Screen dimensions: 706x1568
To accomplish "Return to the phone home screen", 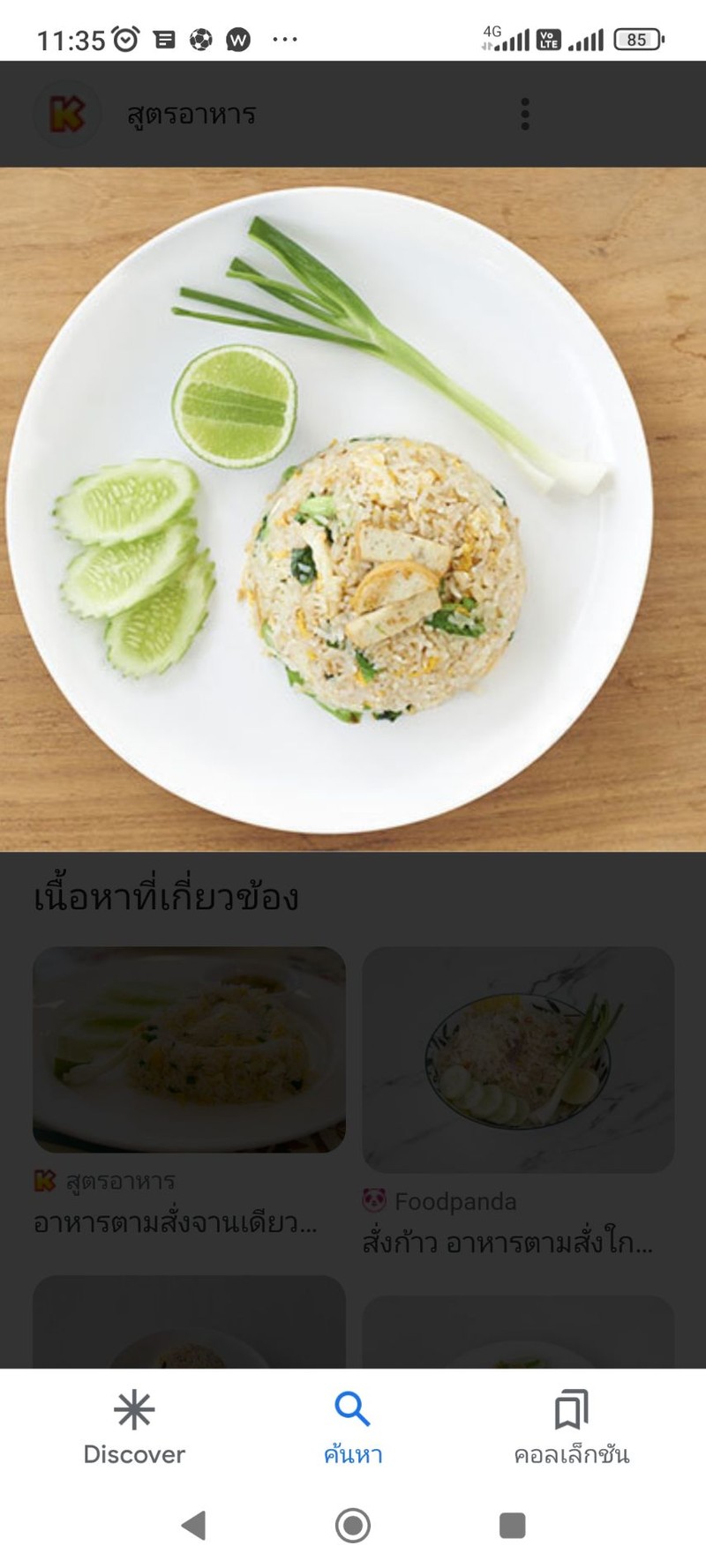I will (x=353, y=1525).
